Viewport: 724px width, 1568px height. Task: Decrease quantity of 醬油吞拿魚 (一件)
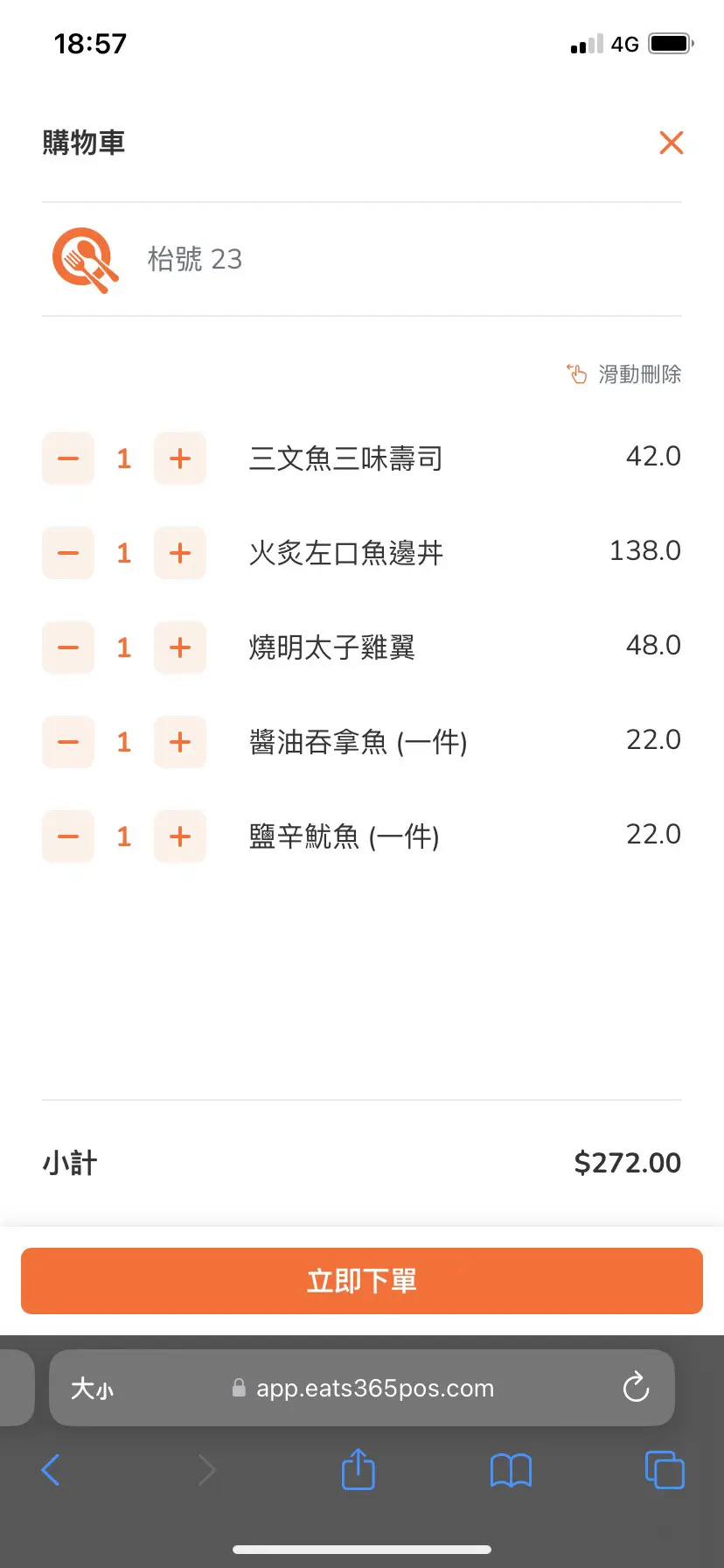68,742
